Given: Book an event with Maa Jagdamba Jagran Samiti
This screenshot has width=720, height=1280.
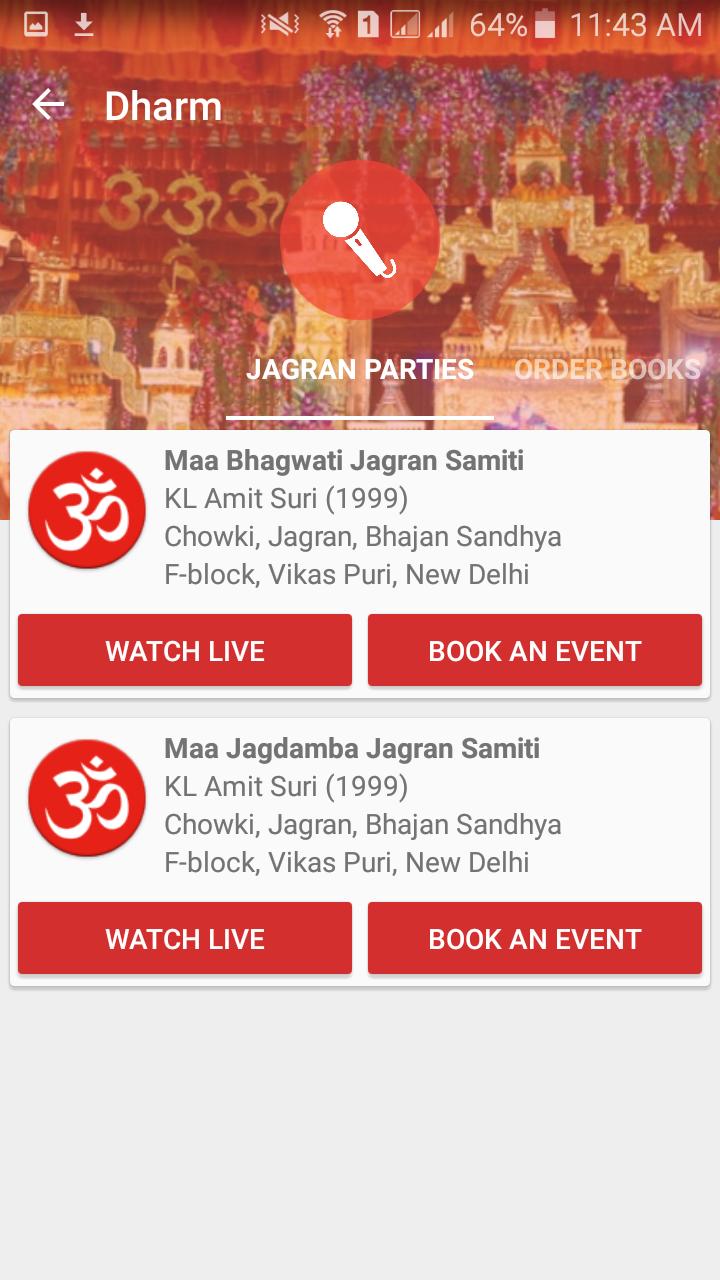Looking at the screenshot, I should pyautogui.click(x=535, y=937).
